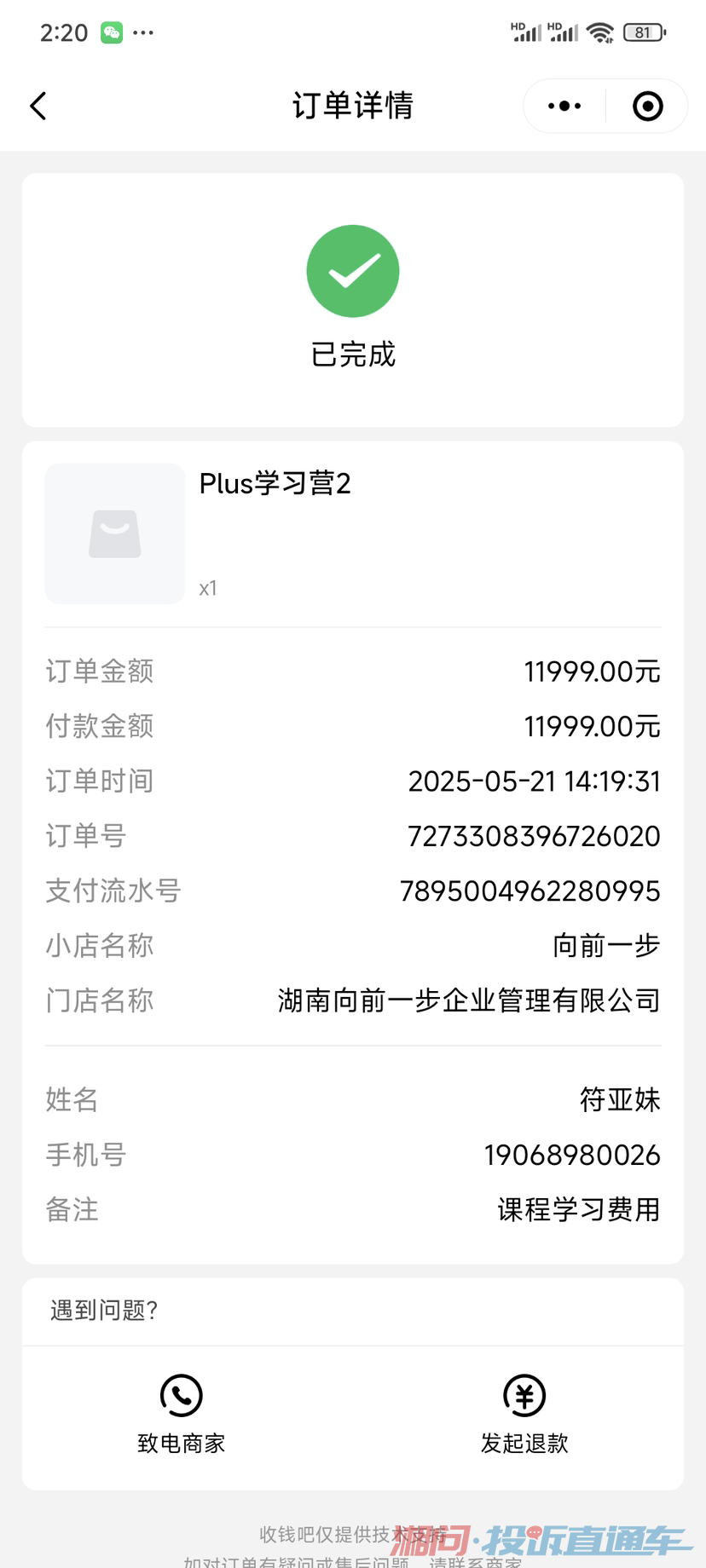Open the Plus学习营2 product item

[x=275, y=484]
